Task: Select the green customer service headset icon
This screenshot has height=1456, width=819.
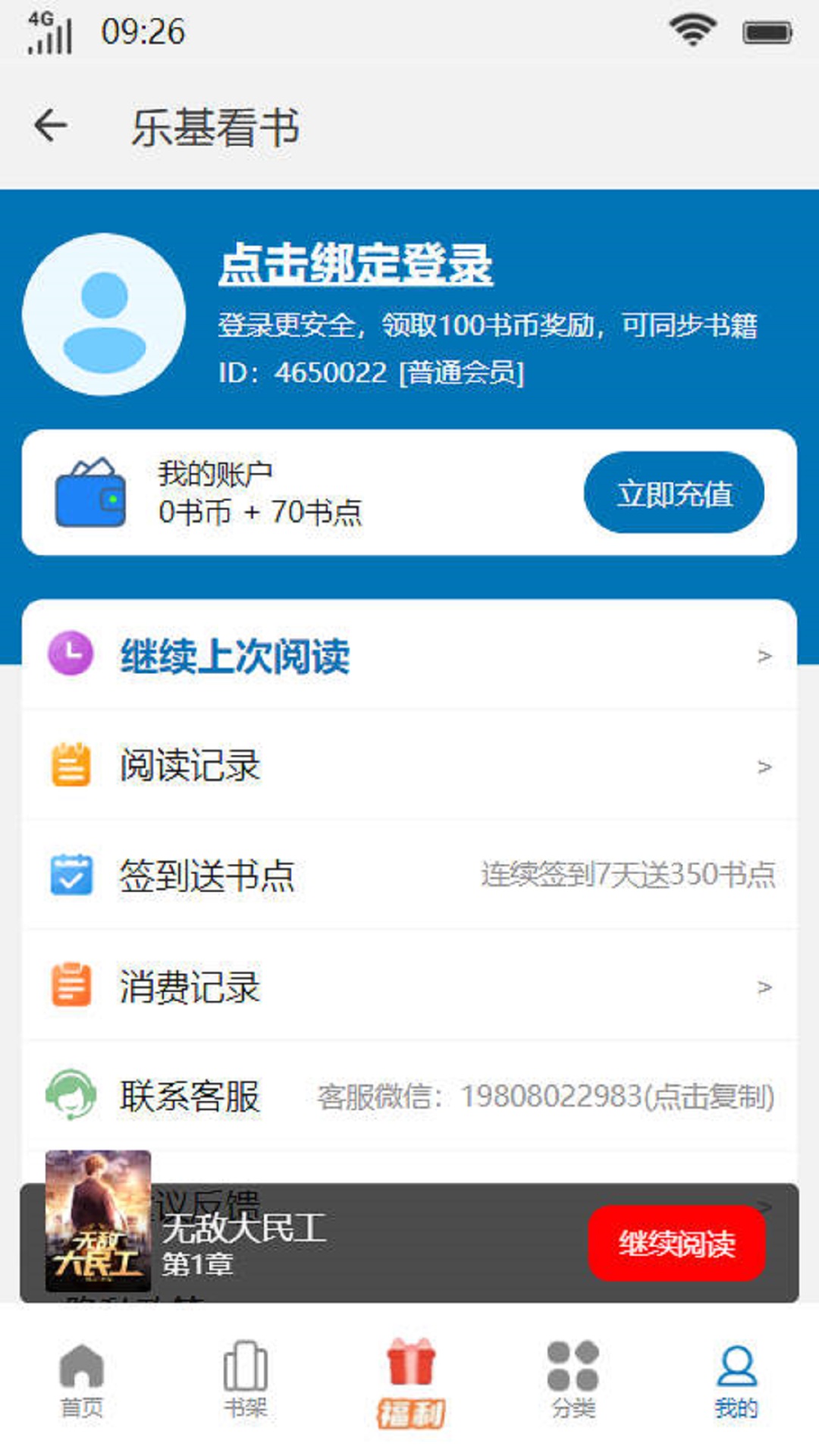Action: (x=71, y=1096)
